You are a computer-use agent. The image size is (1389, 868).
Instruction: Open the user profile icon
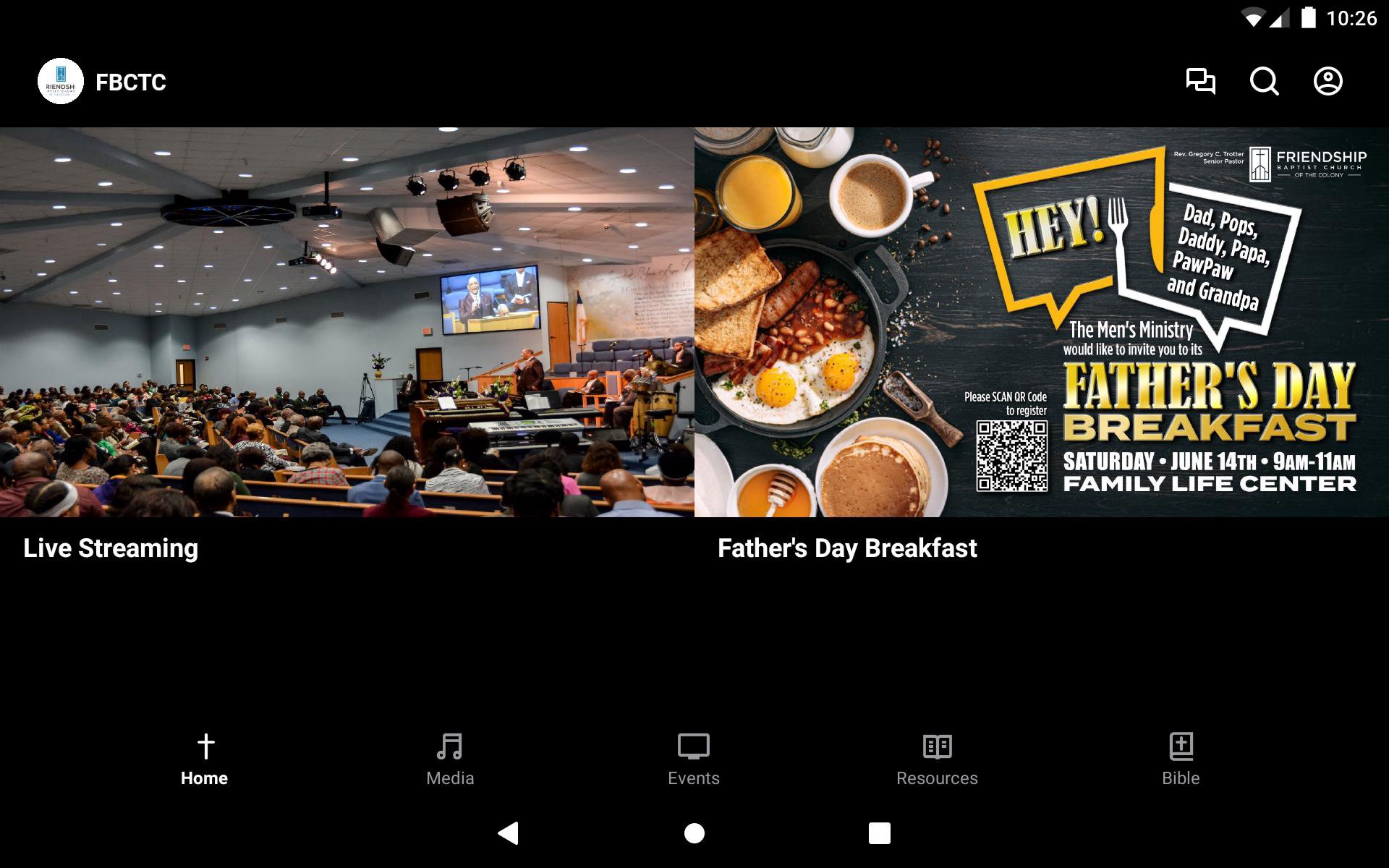point(1328,81)
